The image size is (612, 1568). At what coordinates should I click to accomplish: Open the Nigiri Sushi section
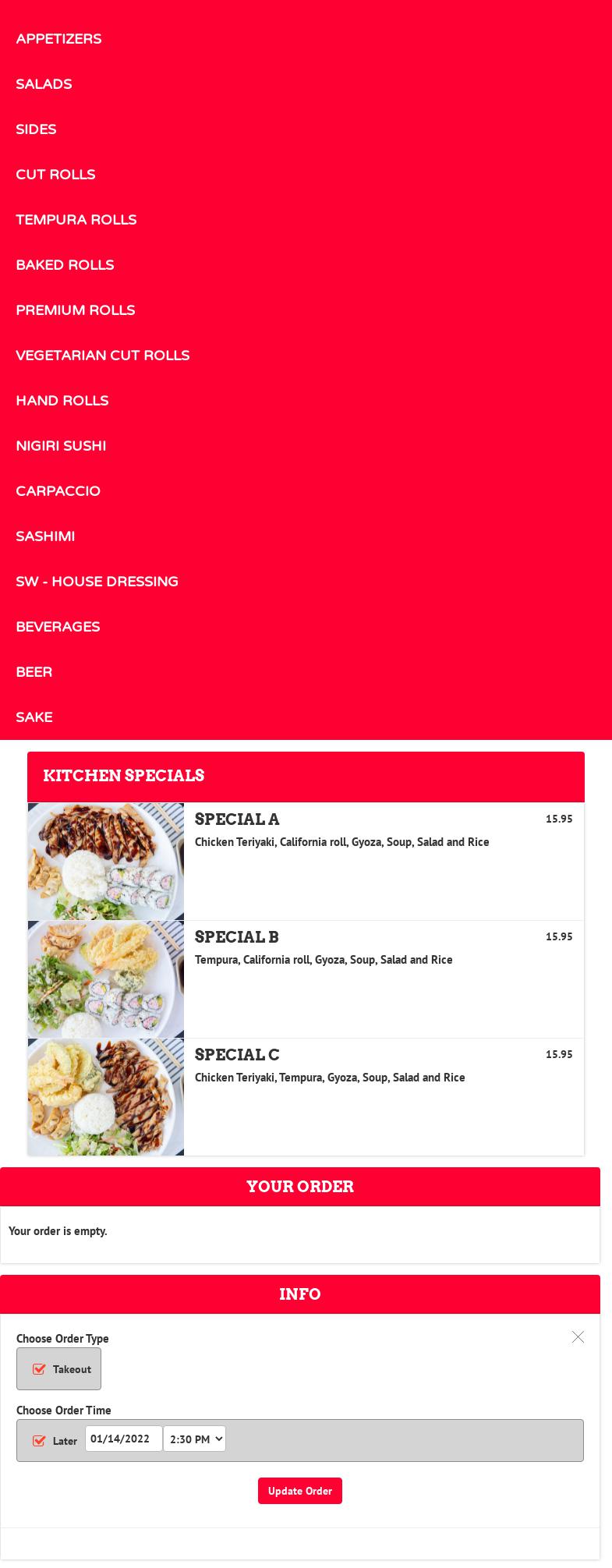click(61, 446)
